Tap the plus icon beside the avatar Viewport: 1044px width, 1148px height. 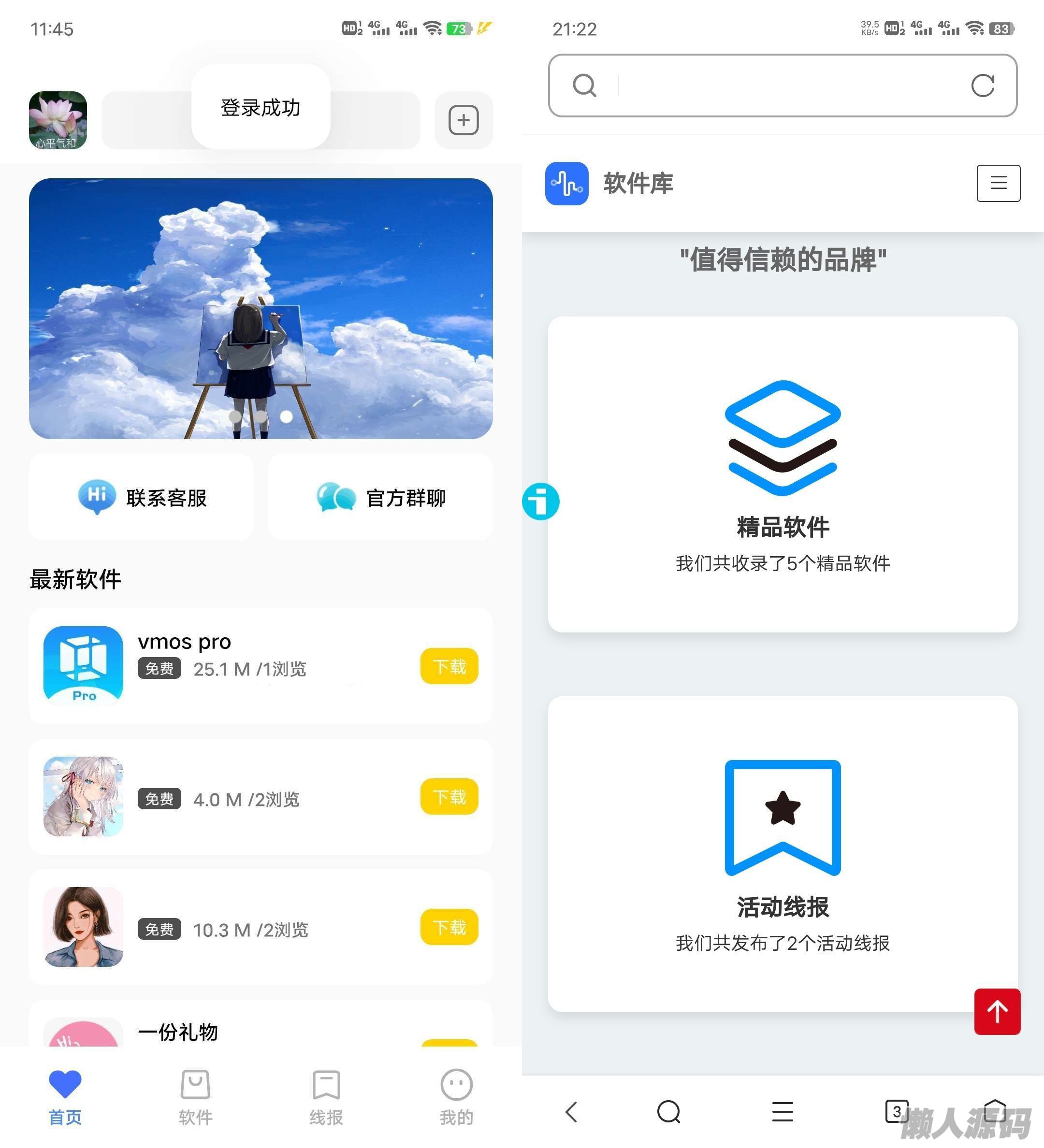coord(463,120)
